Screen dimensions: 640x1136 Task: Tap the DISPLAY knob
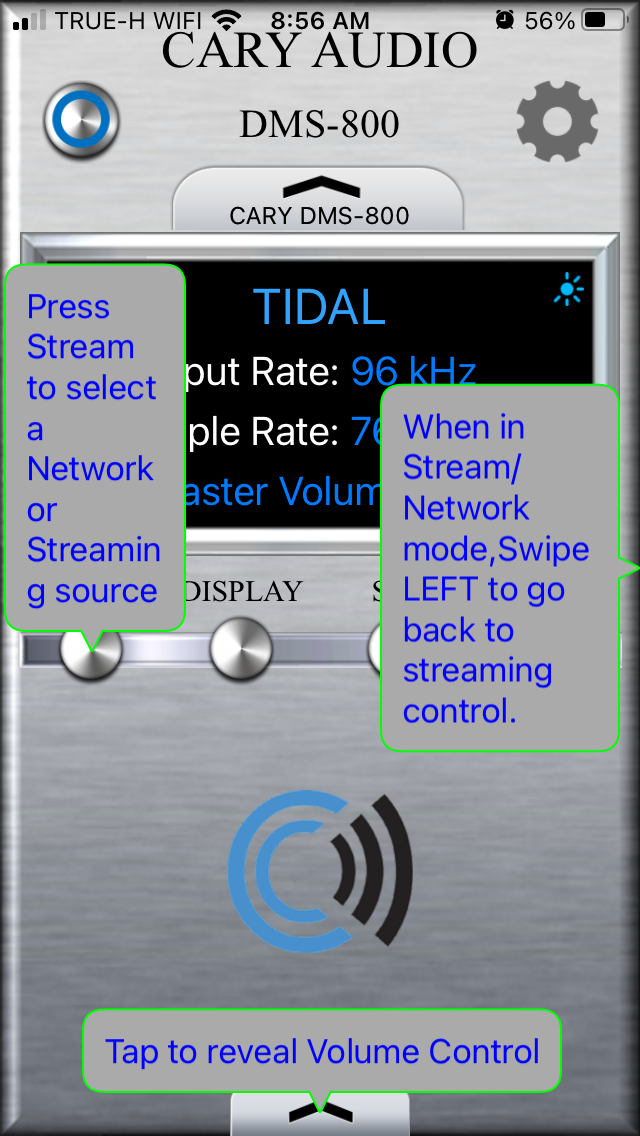(x=241, y=649)
